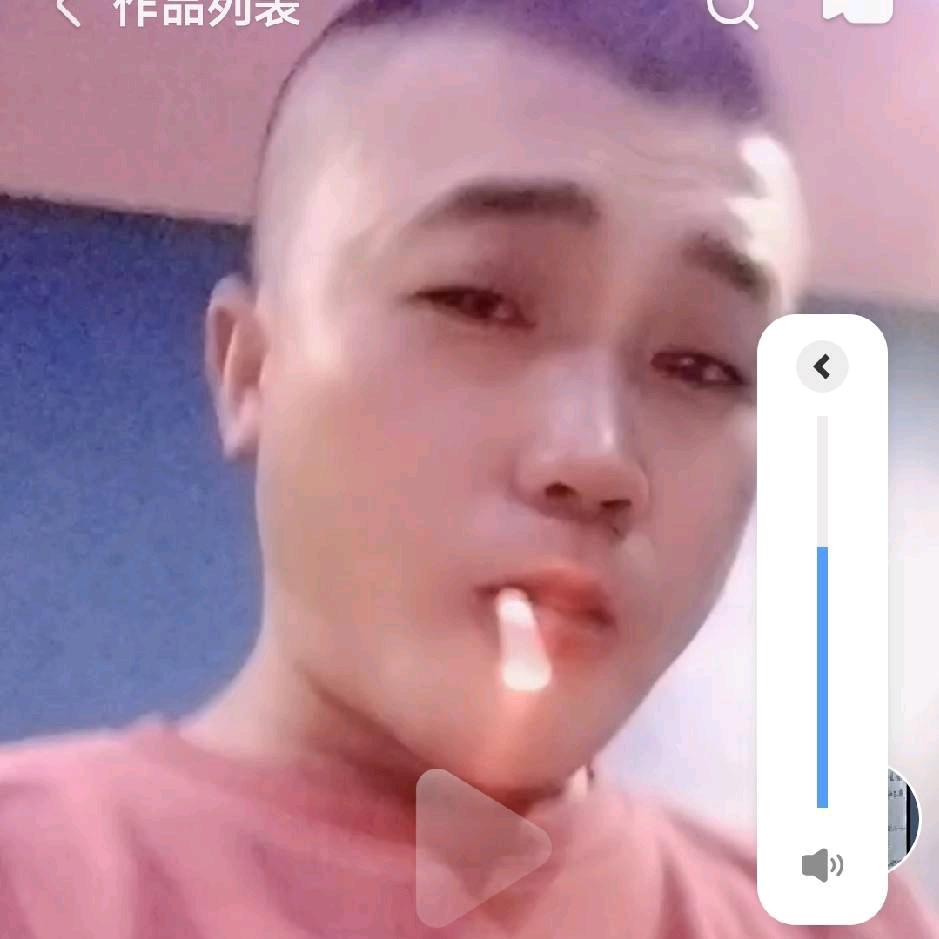The height and width of the screenshot is (939, 939).
Task: Mute sound using the speaker icon
Action: tap(822, 865)
